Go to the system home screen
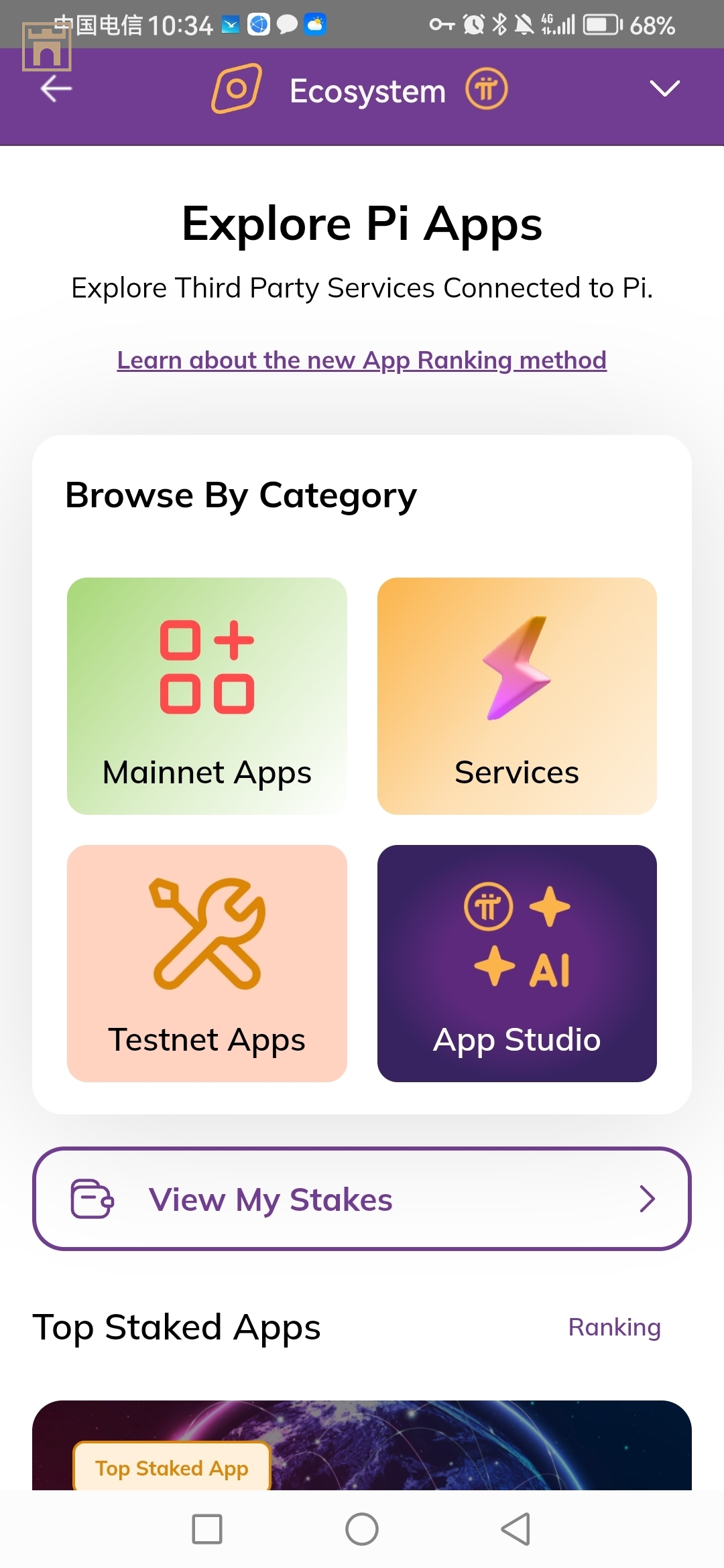724x1568 pixels. pyautogui.click(x=361, y=1529)
